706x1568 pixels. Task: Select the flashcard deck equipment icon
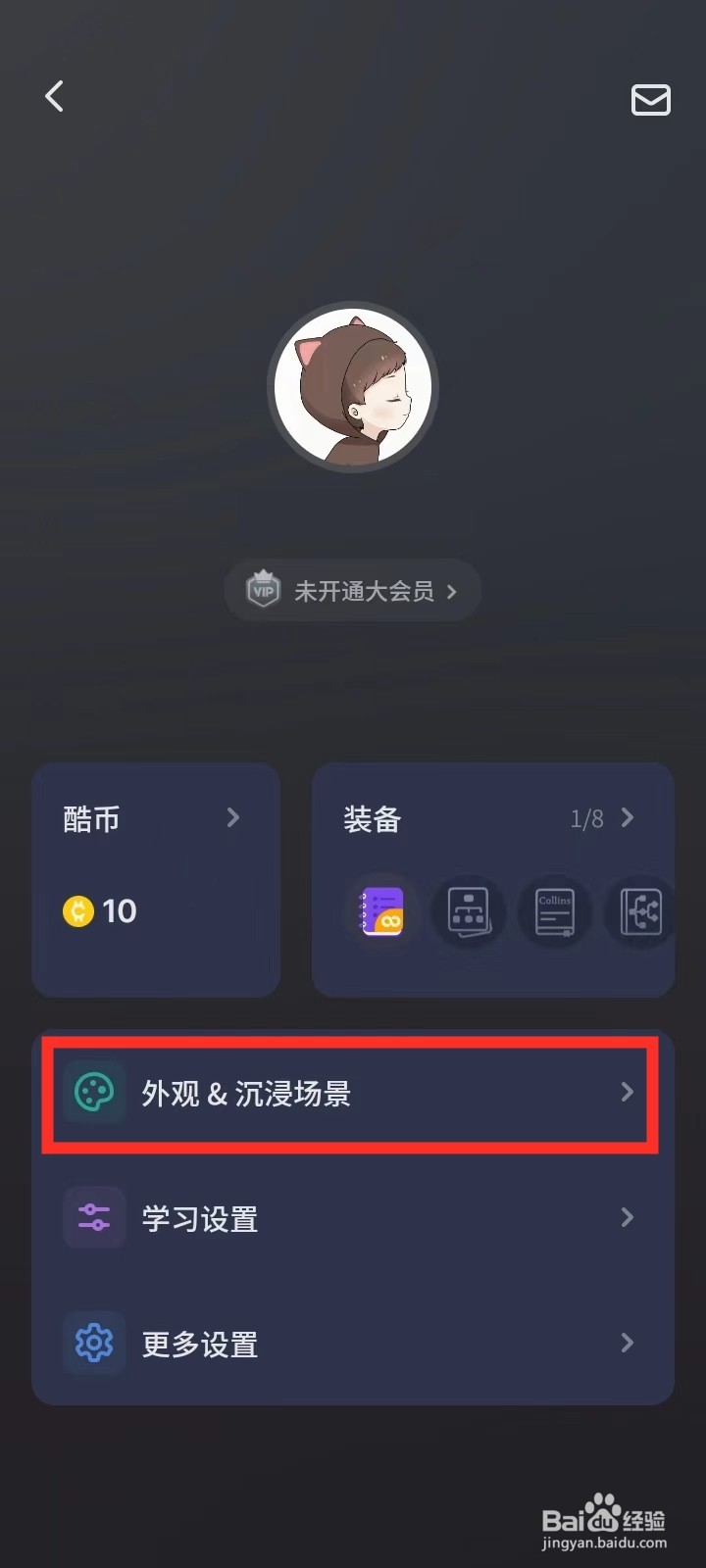468,911
